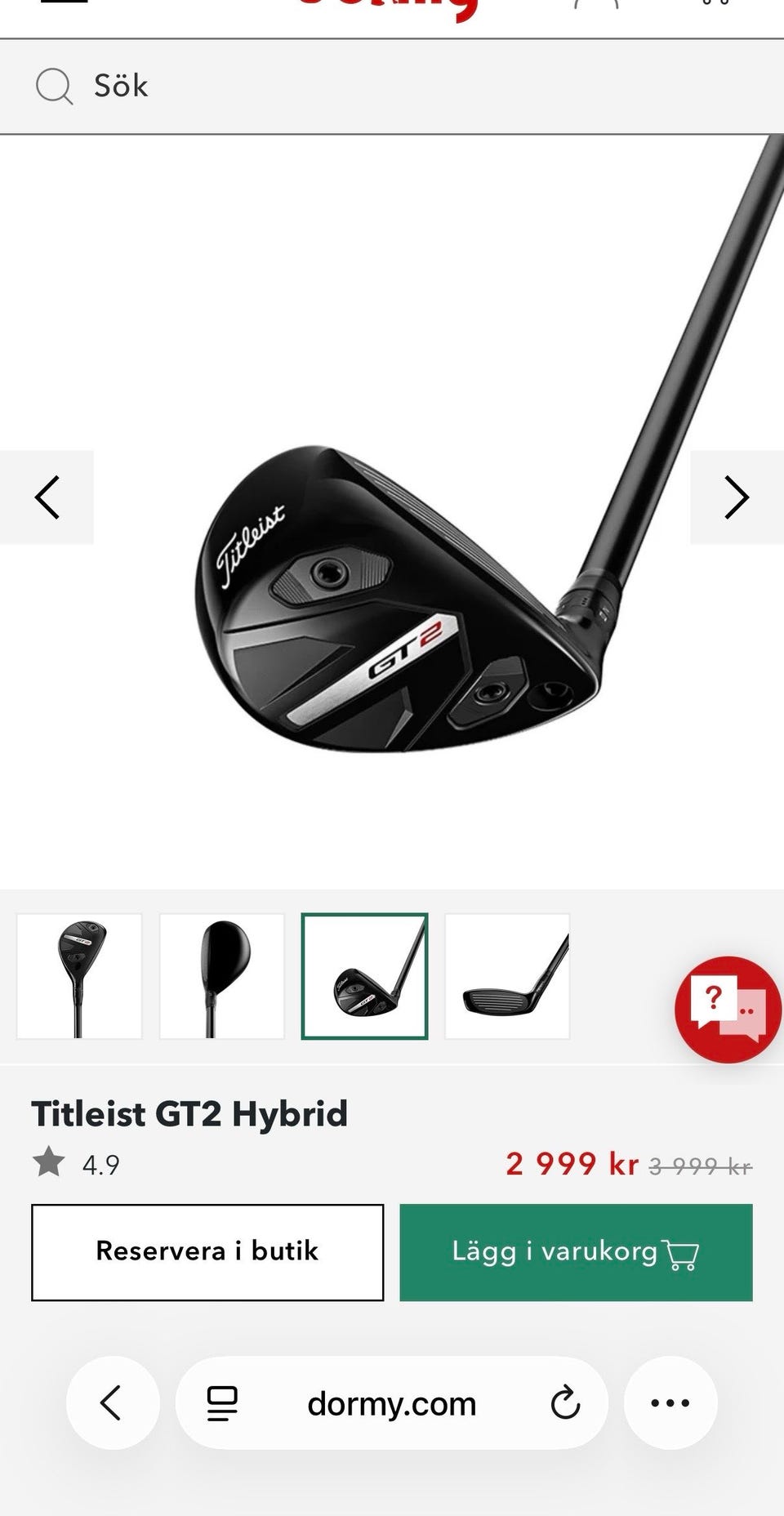
Task: Reload the dormy.com page
Action: tap(565, 1403)
